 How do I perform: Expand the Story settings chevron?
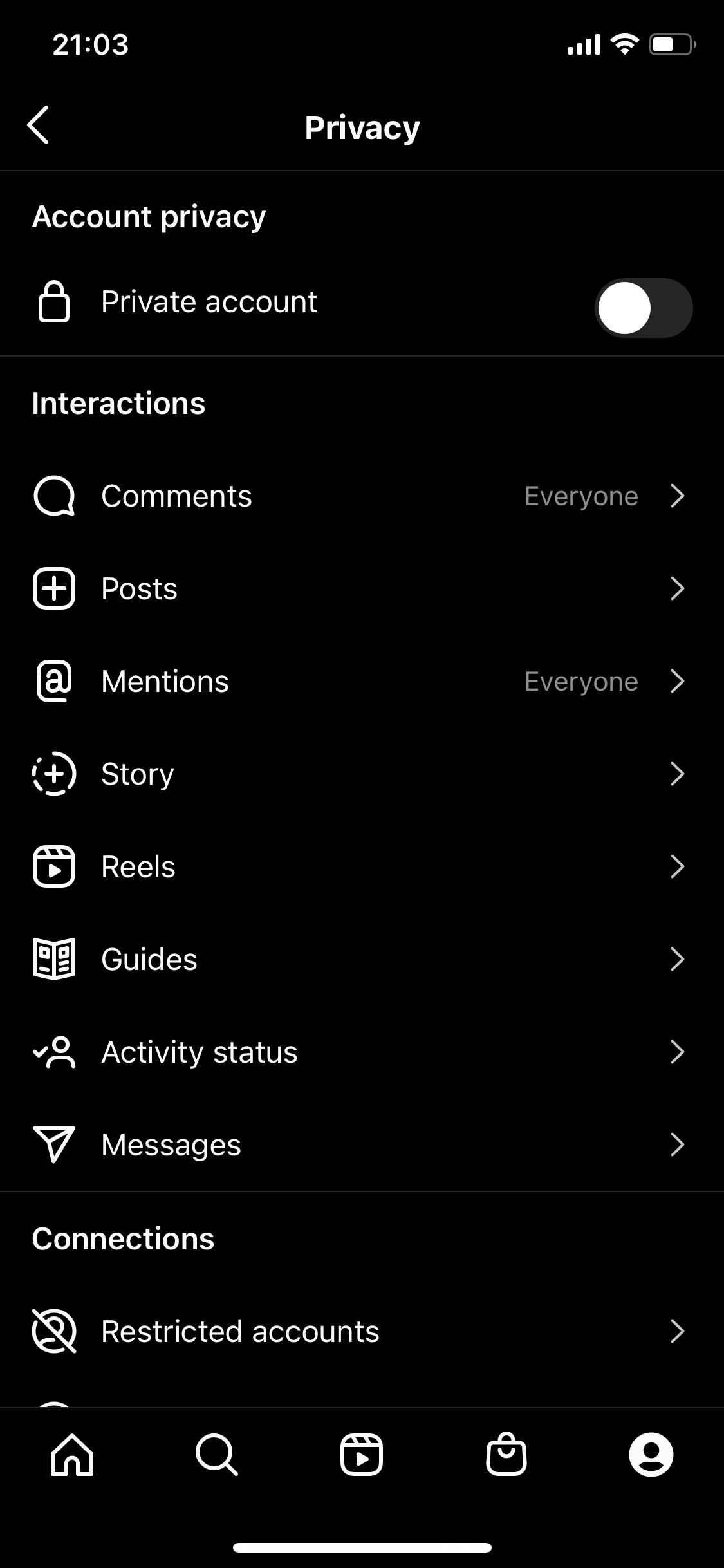tap(678, 774)
